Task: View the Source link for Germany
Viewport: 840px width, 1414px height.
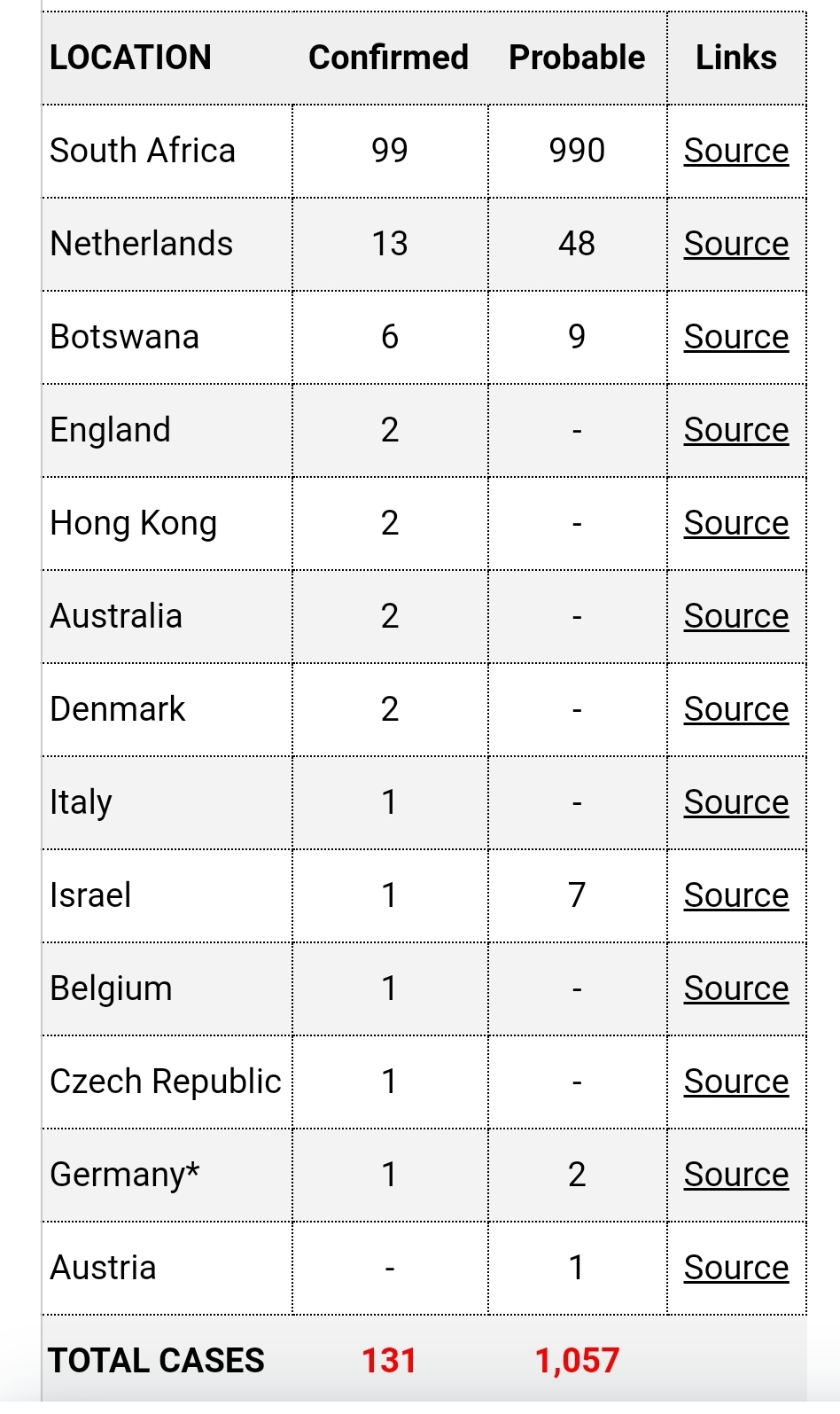Action: 735,1175
